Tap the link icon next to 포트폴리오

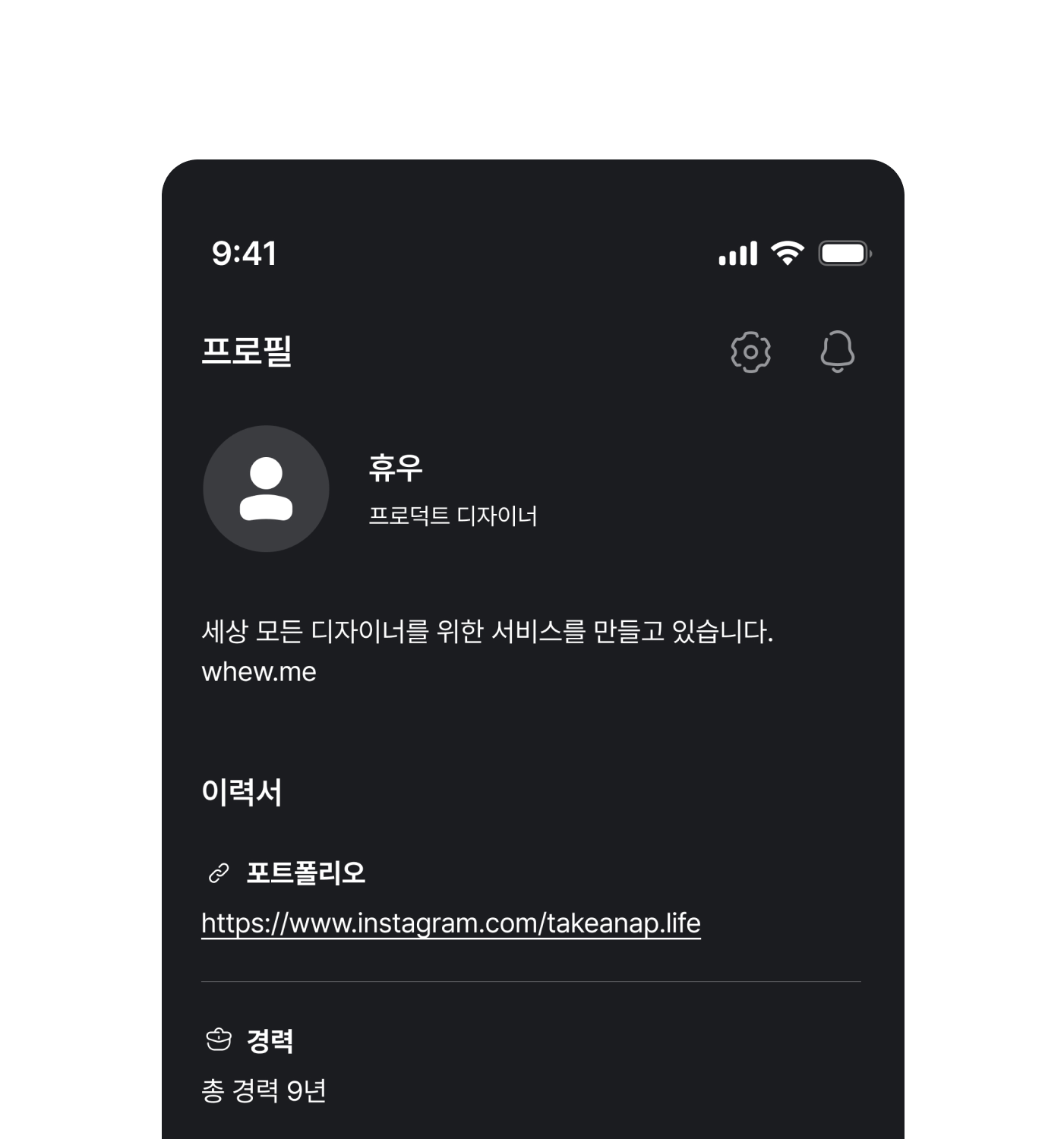(219, 872)
